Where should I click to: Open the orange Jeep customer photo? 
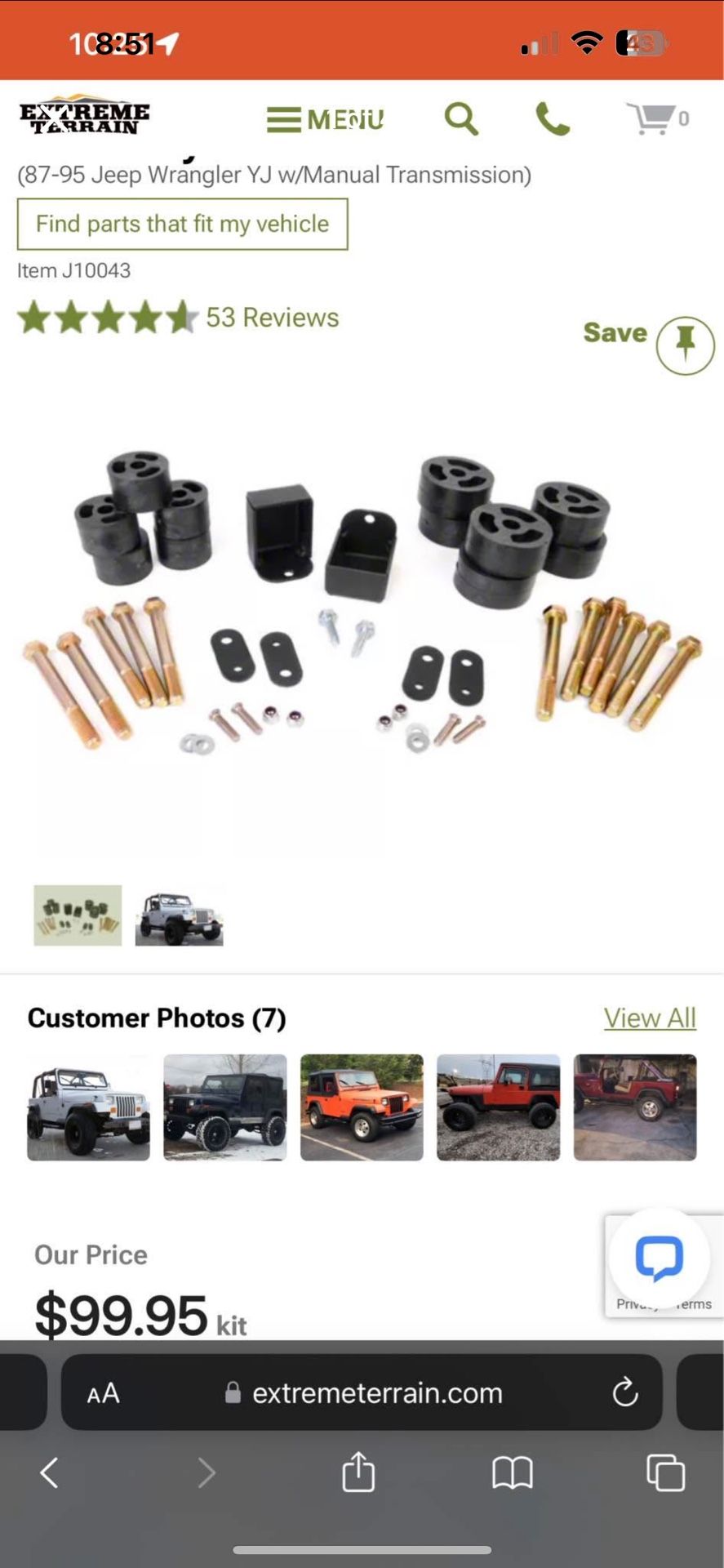pos(361,1107)
